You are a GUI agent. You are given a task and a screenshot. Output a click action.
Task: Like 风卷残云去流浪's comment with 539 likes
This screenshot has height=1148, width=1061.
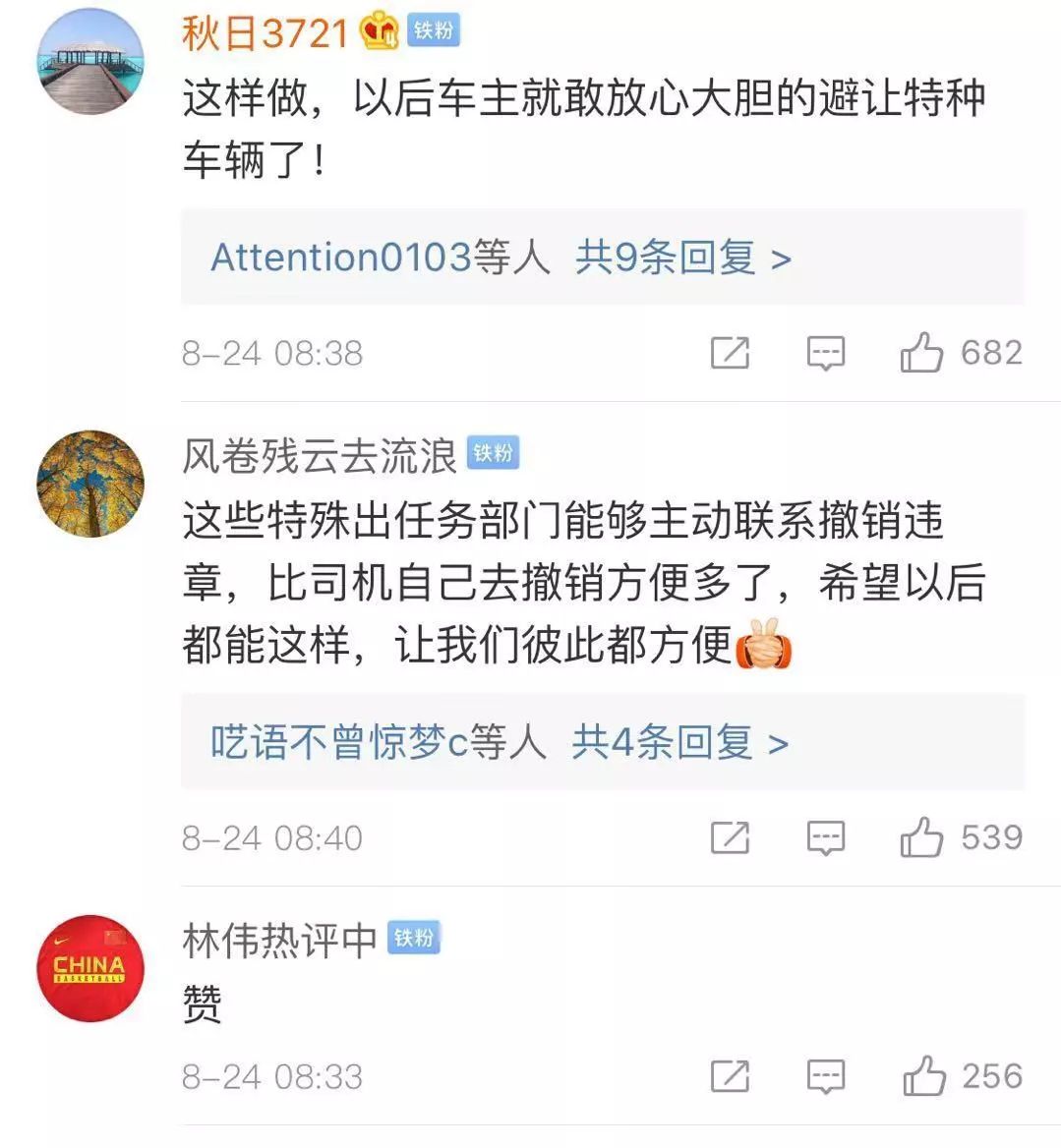click(x=921, y=838)
